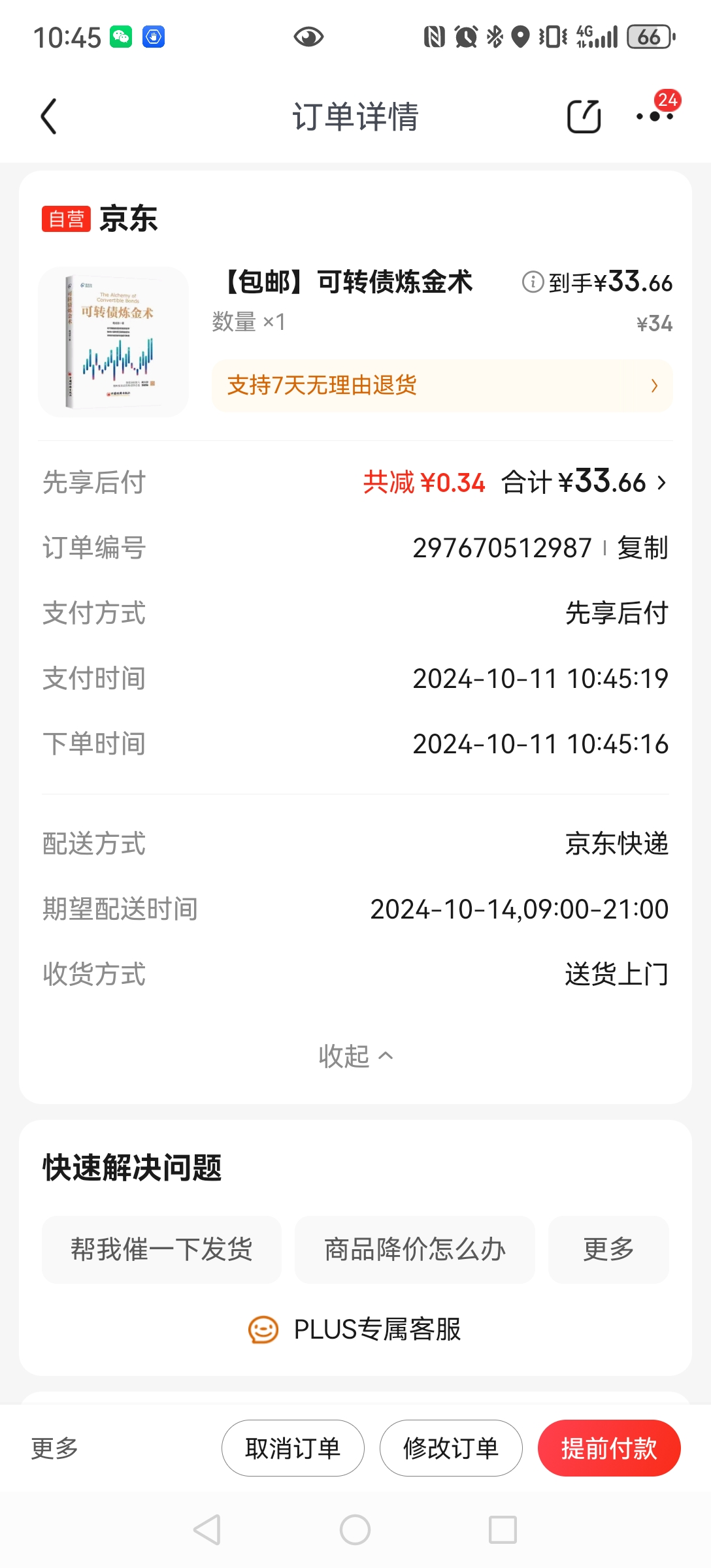
Task: Ask 商品降价怎么办
Action: click(414, 1250)
